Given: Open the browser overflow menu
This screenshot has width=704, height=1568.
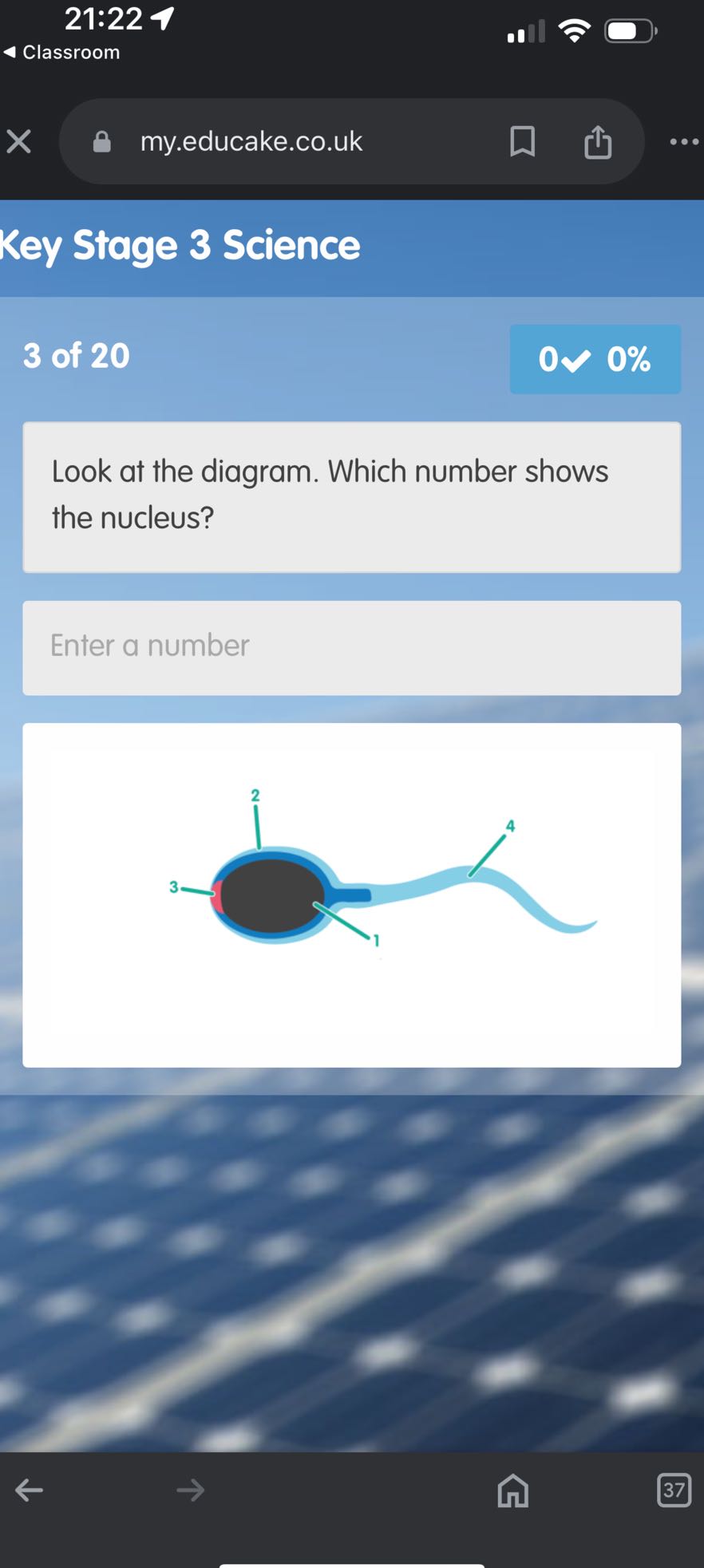Looking at the screenshot, I should (x=684, y=142).
